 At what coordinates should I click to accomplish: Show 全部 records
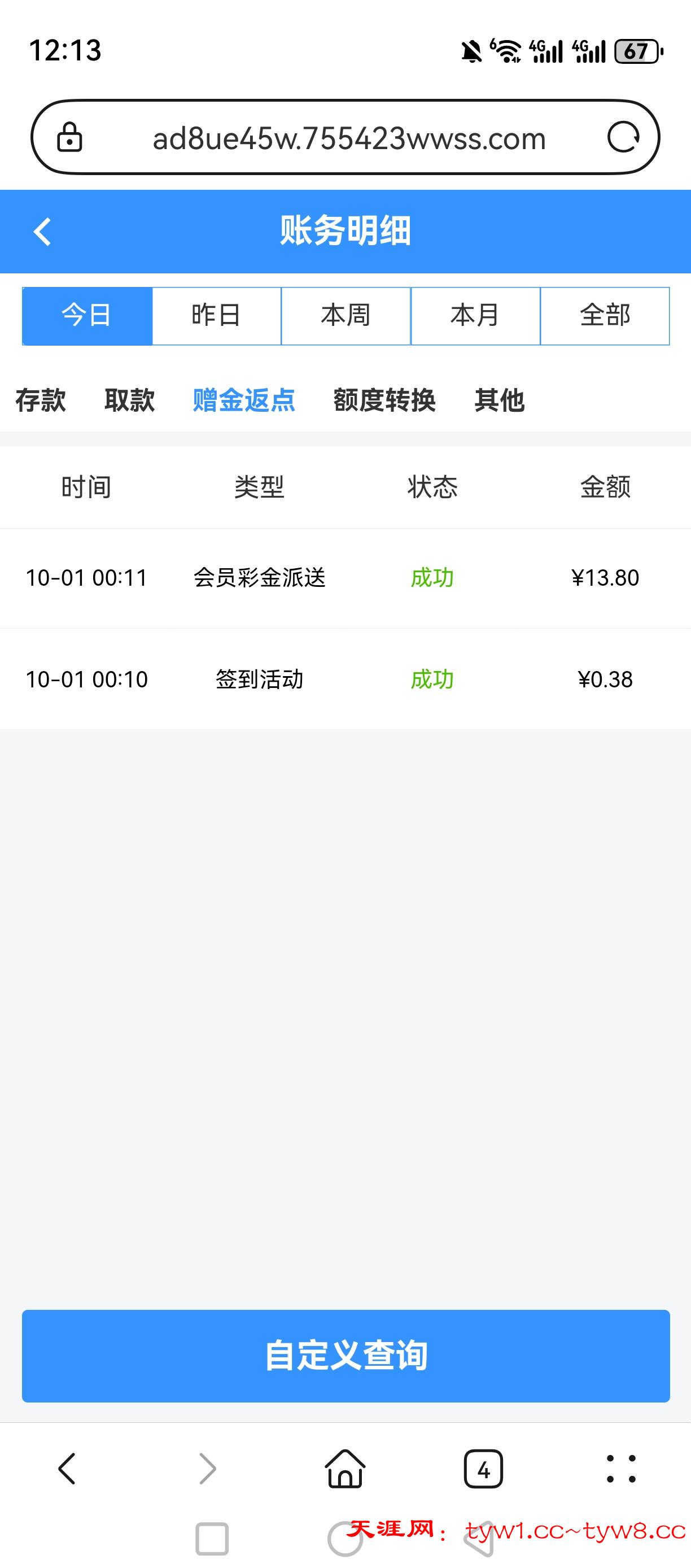pyautogui.click(x=605, y=316)
